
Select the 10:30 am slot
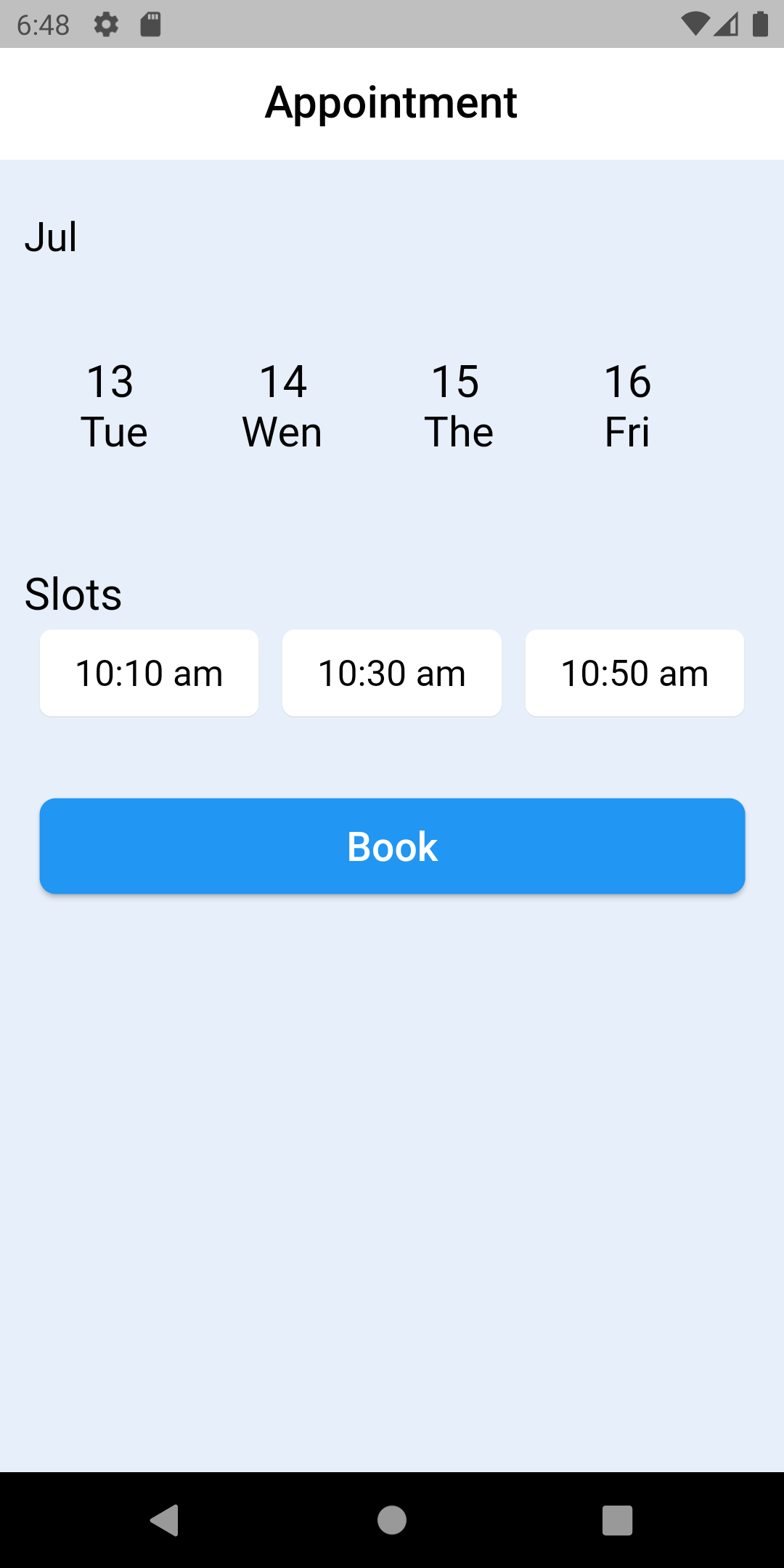tap(391, 673)
